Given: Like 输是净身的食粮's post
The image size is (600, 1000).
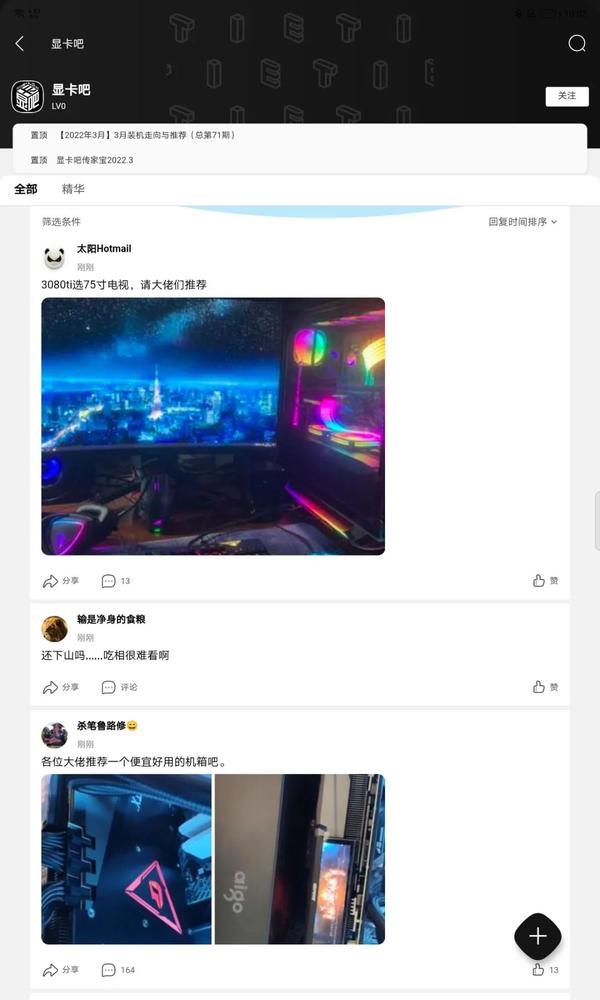Looking at the screenshot, I should pos(545,687).
